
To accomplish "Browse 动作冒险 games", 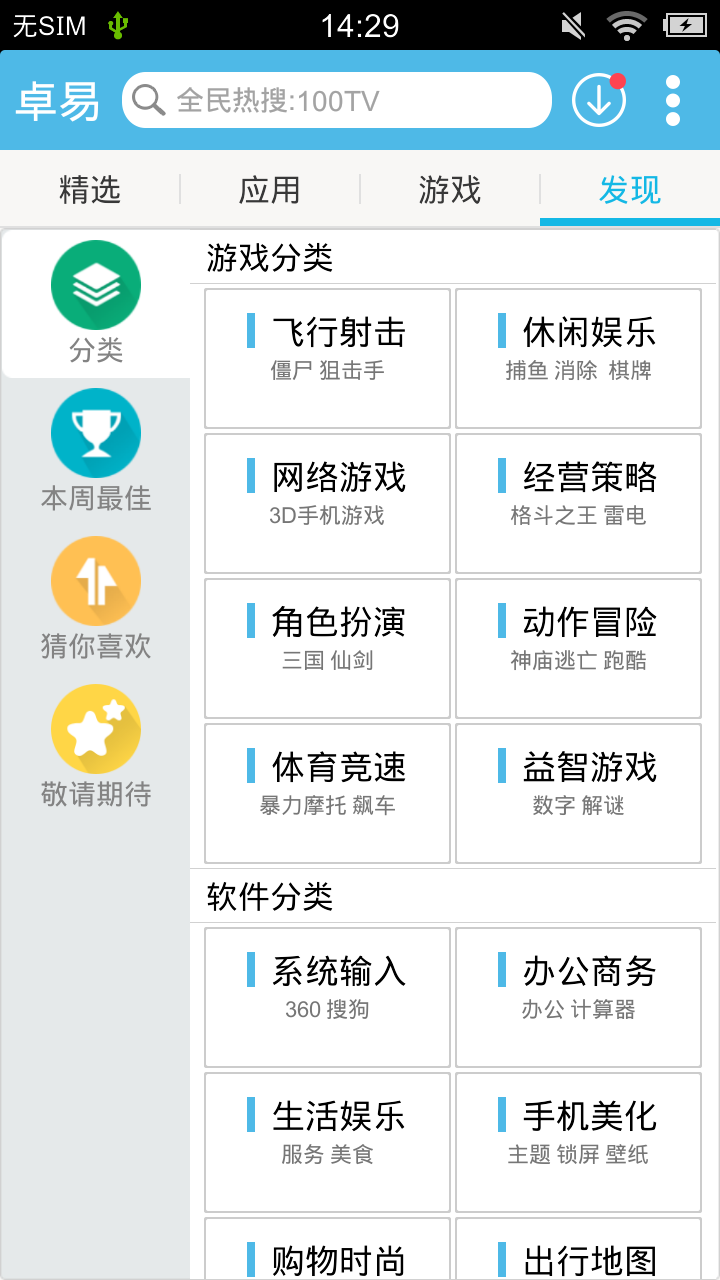I will (x=578, y=648).
